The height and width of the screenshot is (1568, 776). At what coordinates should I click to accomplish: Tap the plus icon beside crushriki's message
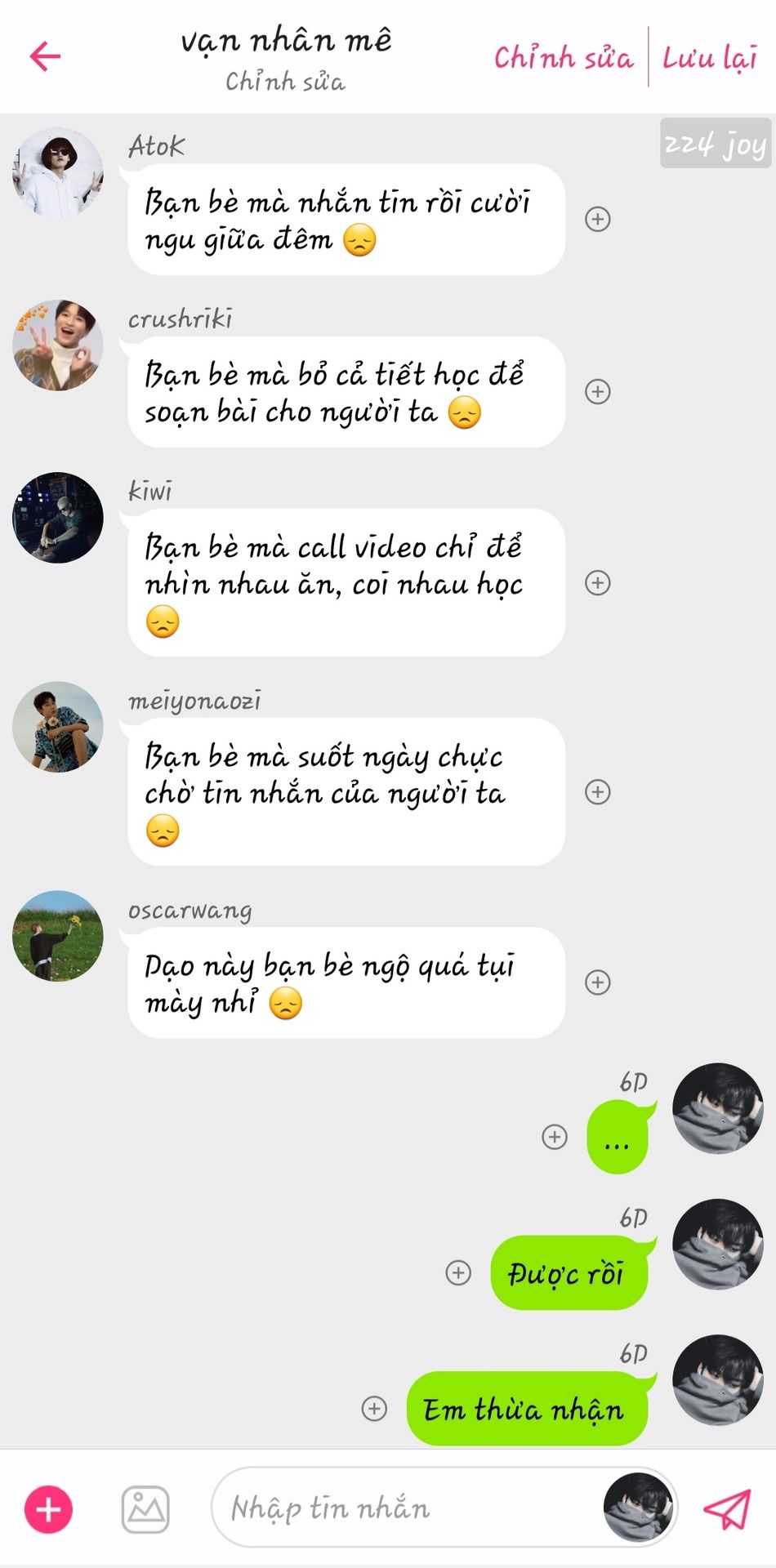[598, 391]
